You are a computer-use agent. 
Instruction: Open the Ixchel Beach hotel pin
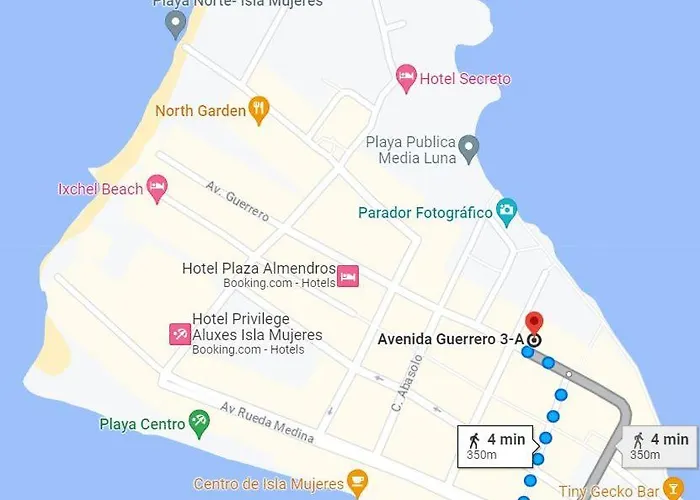click(156, 186)
